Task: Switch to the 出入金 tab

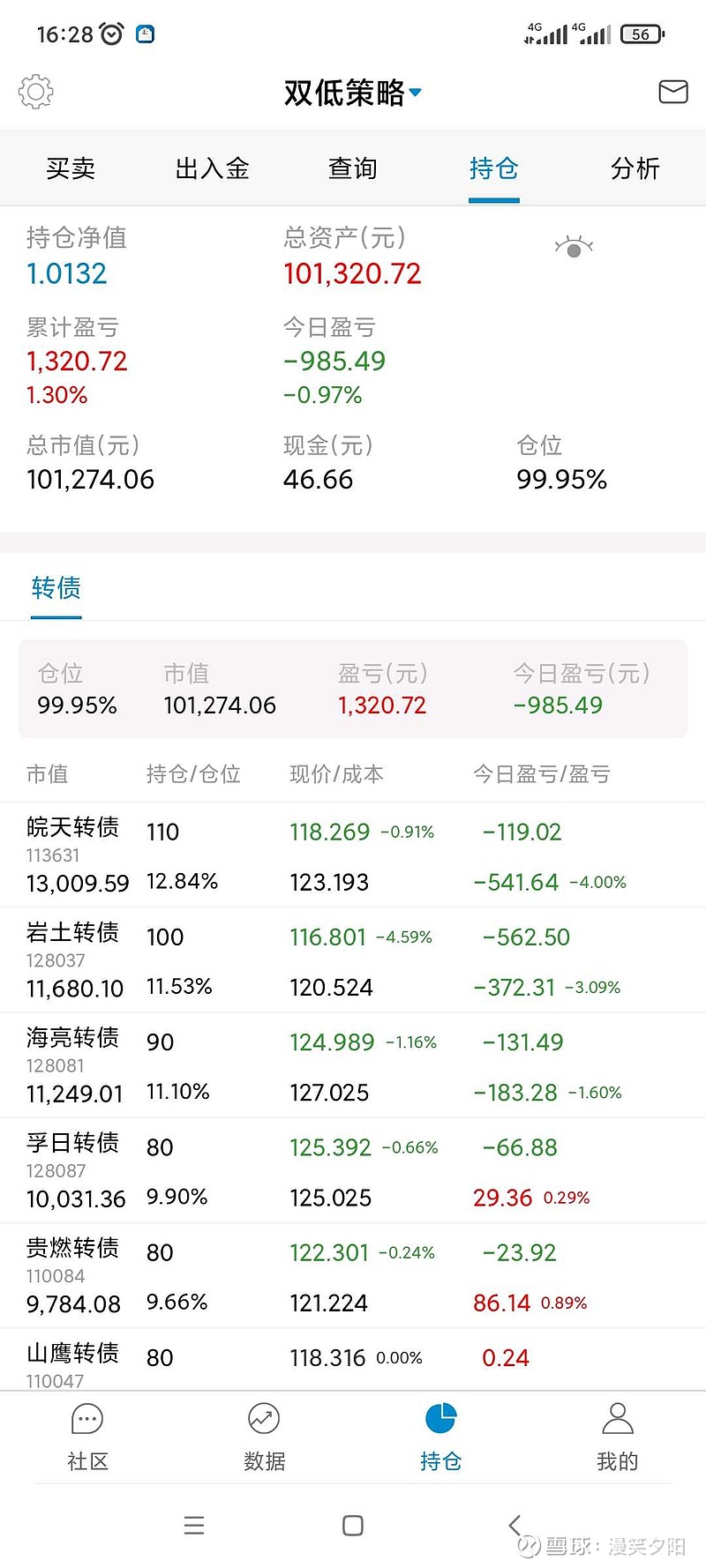Action: (x=213, y=168)
